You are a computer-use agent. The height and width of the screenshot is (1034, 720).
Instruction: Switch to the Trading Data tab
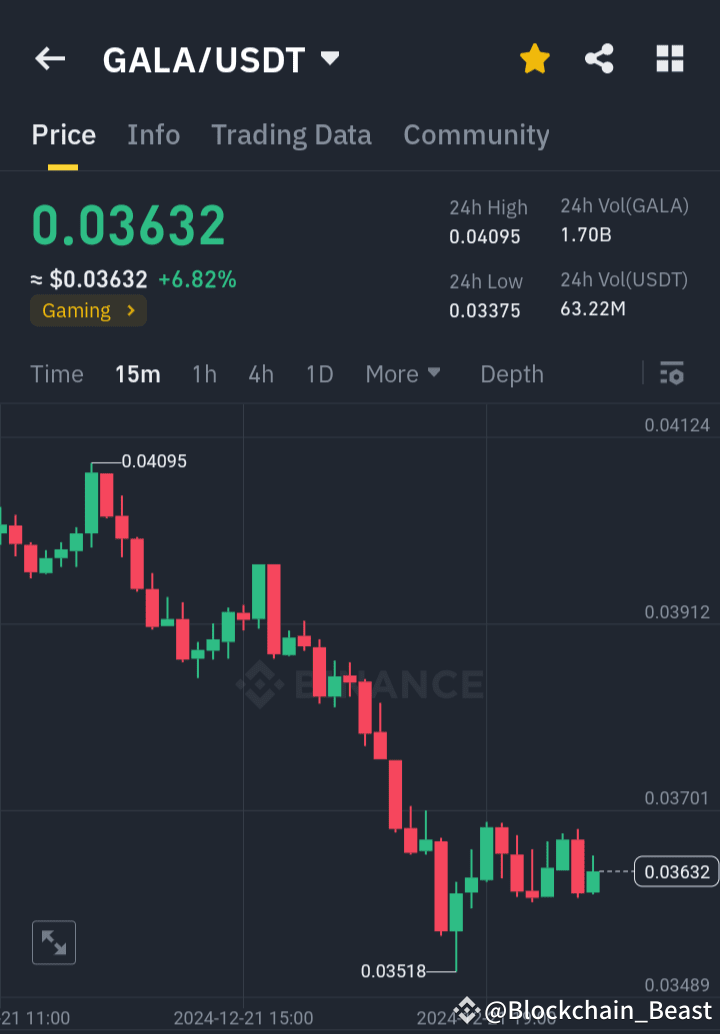291,135
